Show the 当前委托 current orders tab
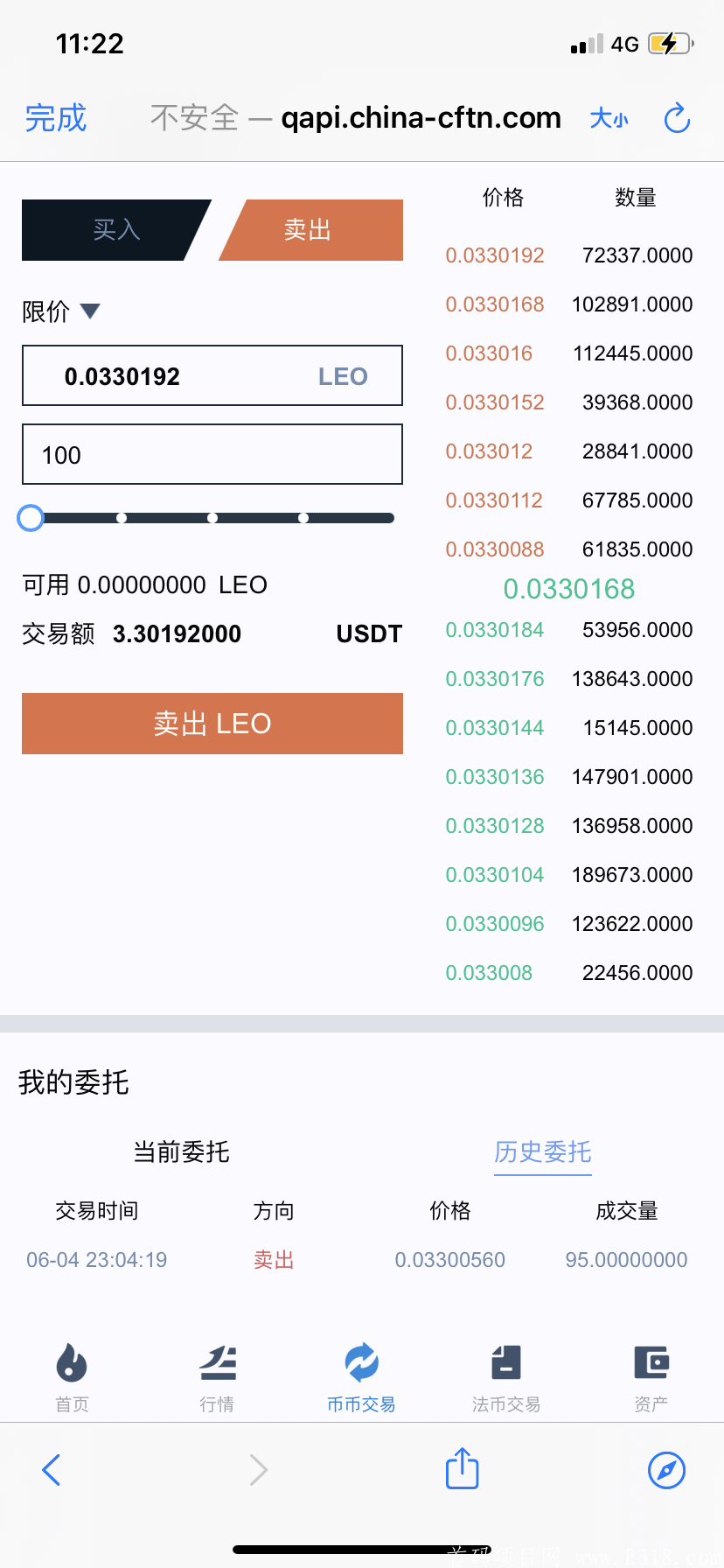This screenshot has height=1568, width=724. [181, 1152]
